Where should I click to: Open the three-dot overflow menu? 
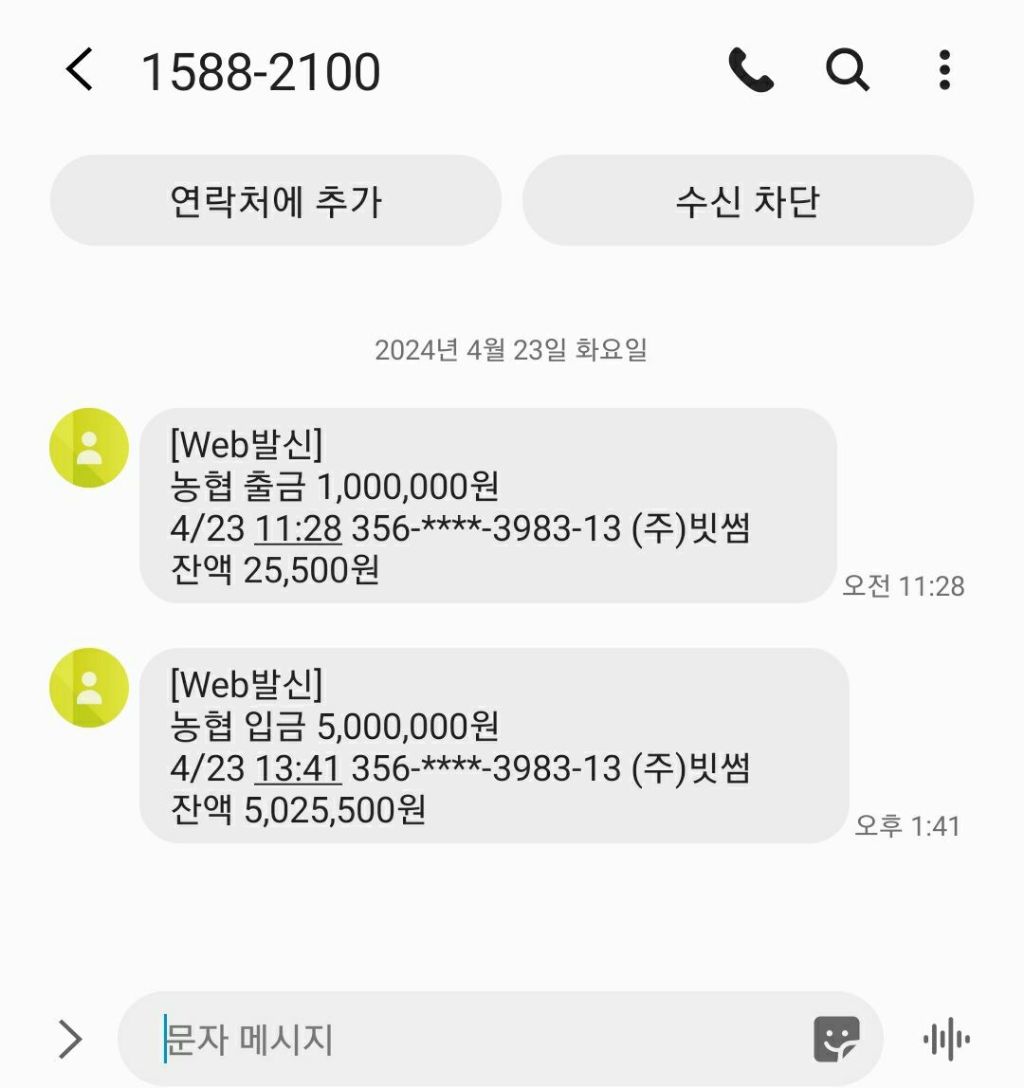pos(943,71)
